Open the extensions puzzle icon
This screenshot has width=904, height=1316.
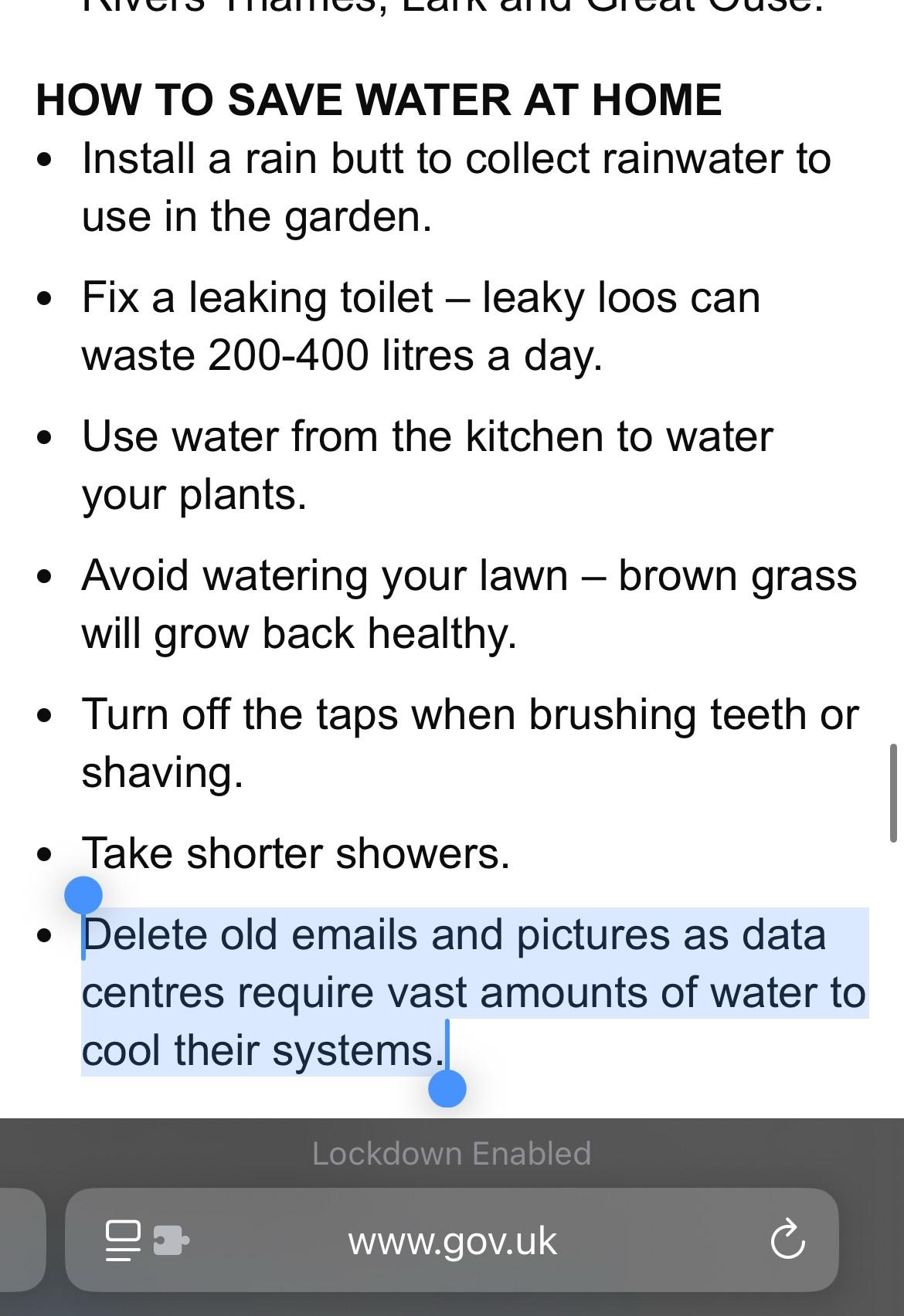click(172, 1241)
